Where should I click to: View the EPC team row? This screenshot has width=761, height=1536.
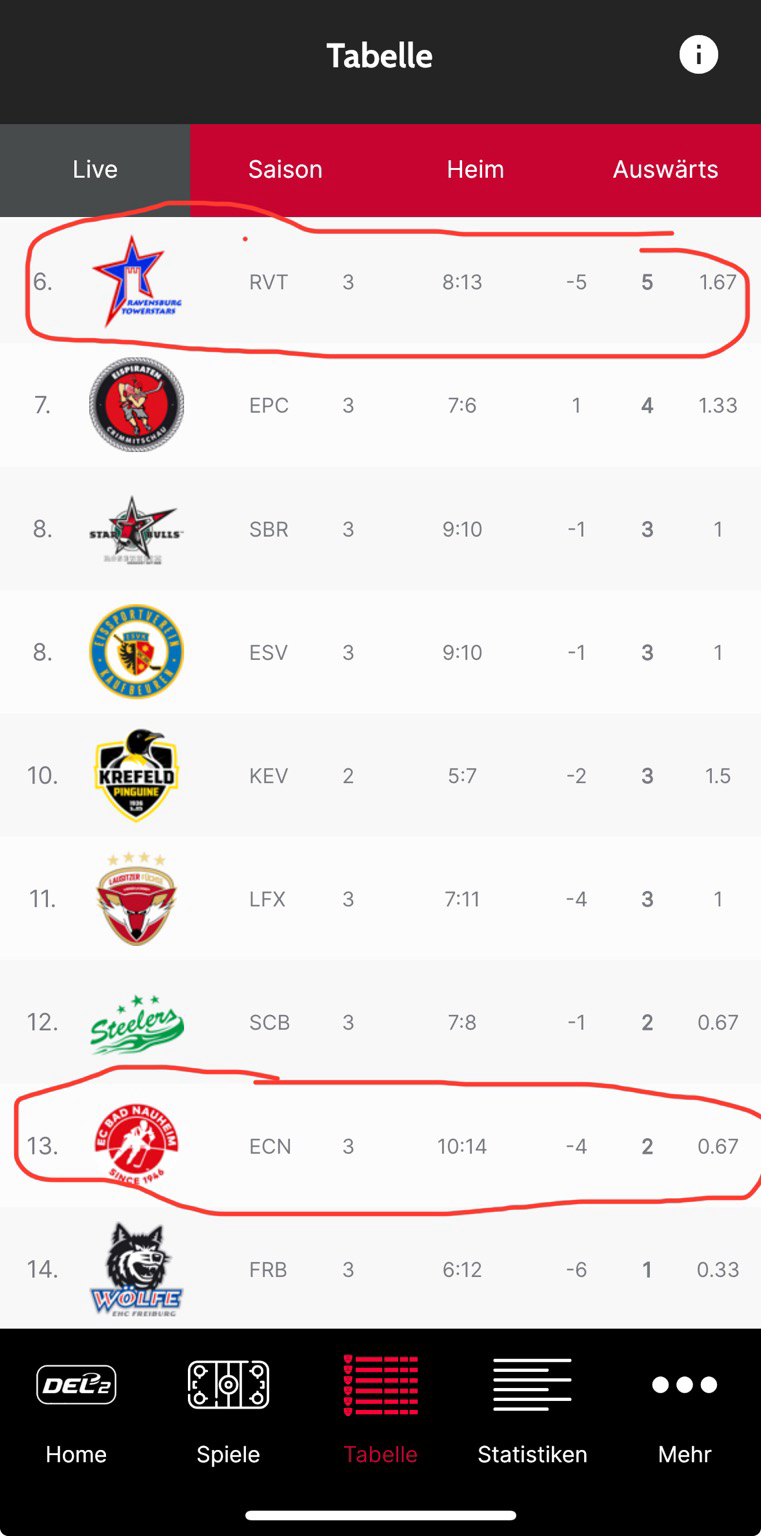tap(380, 405)
